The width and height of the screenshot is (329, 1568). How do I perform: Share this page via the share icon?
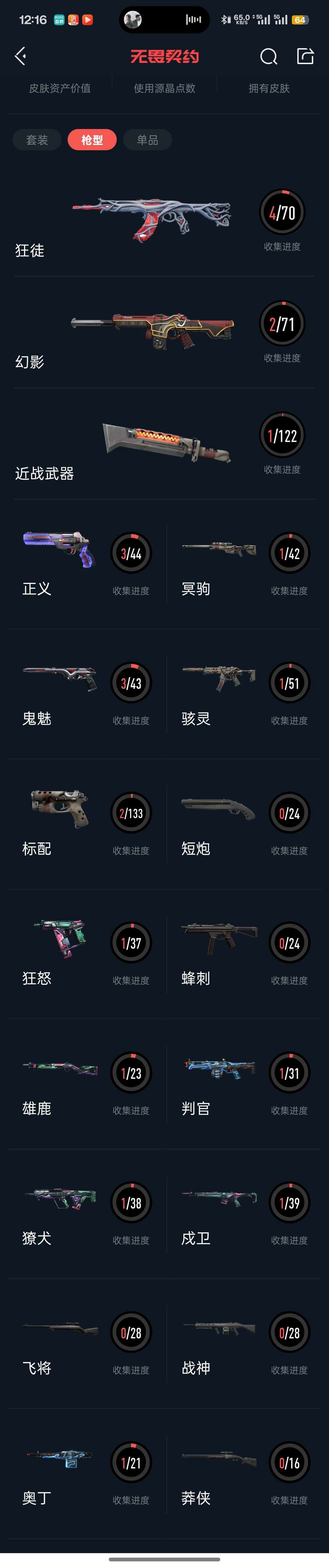point(305,57)
